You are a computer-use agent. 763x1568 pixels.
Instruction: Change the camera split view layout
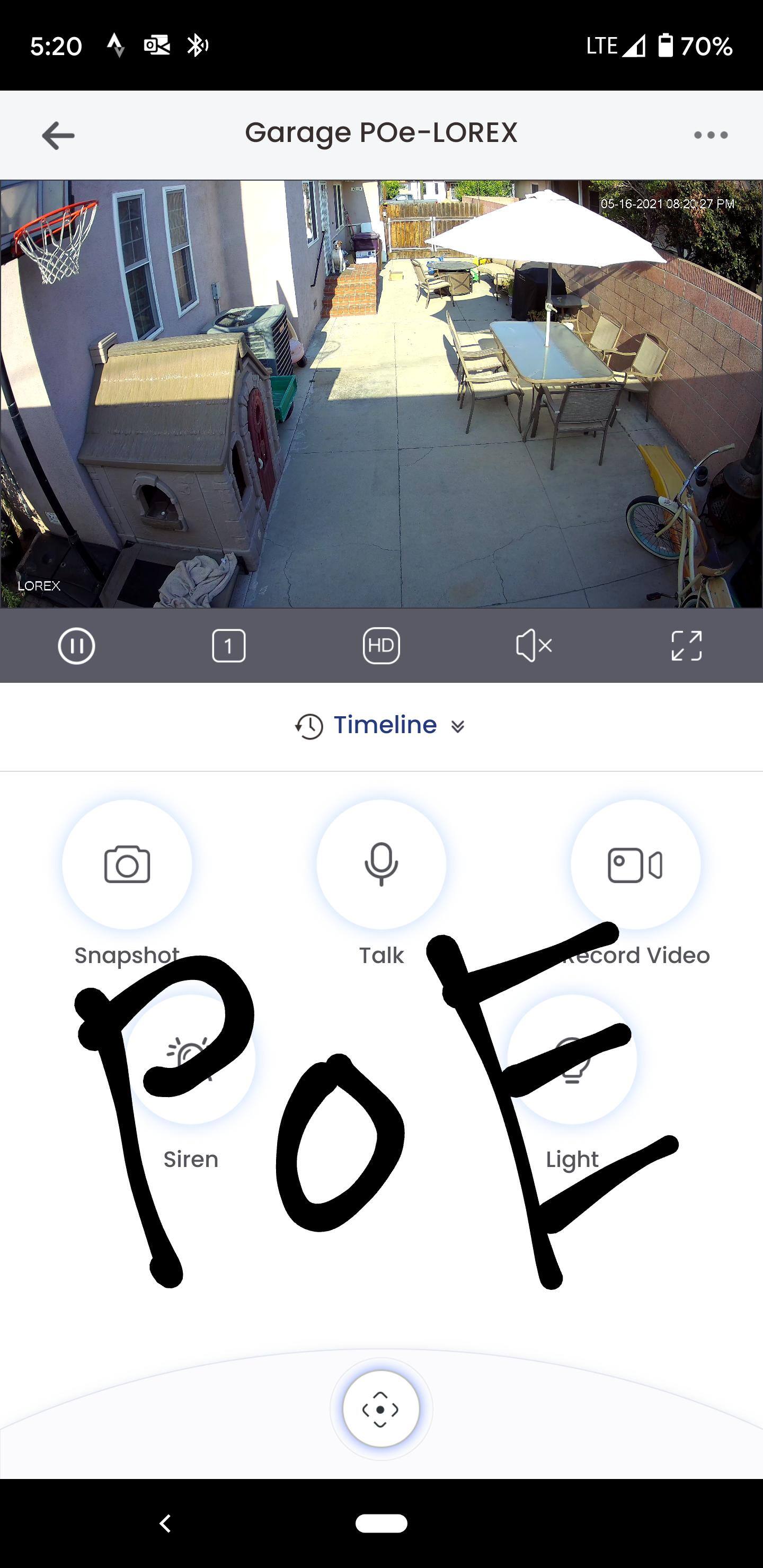(x=228, y=646)
